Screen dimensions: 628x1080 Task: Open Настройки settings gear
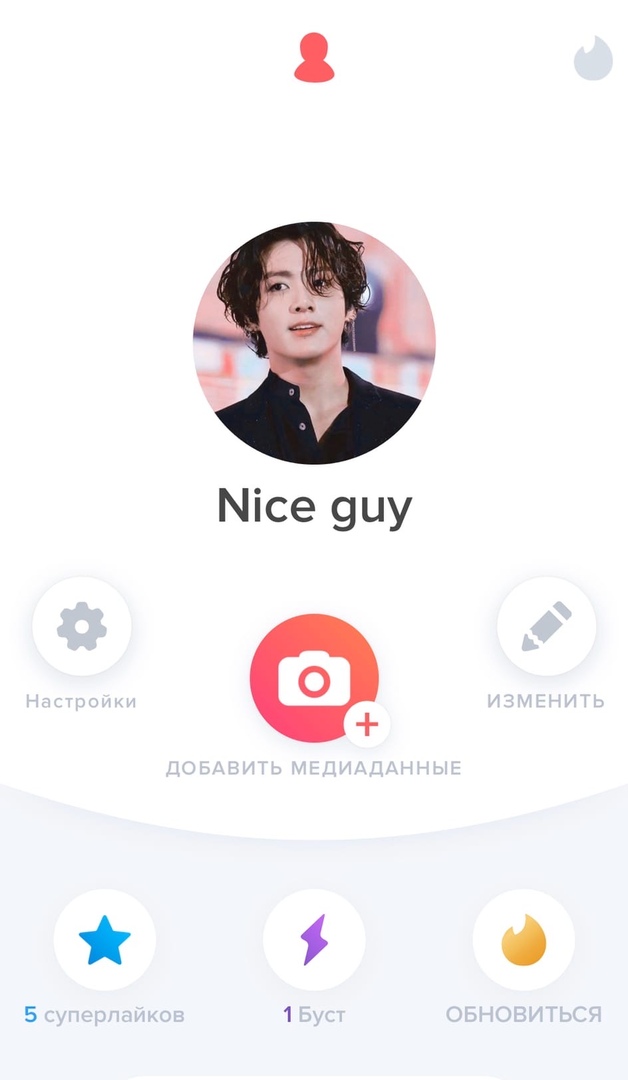pos(81,627)
